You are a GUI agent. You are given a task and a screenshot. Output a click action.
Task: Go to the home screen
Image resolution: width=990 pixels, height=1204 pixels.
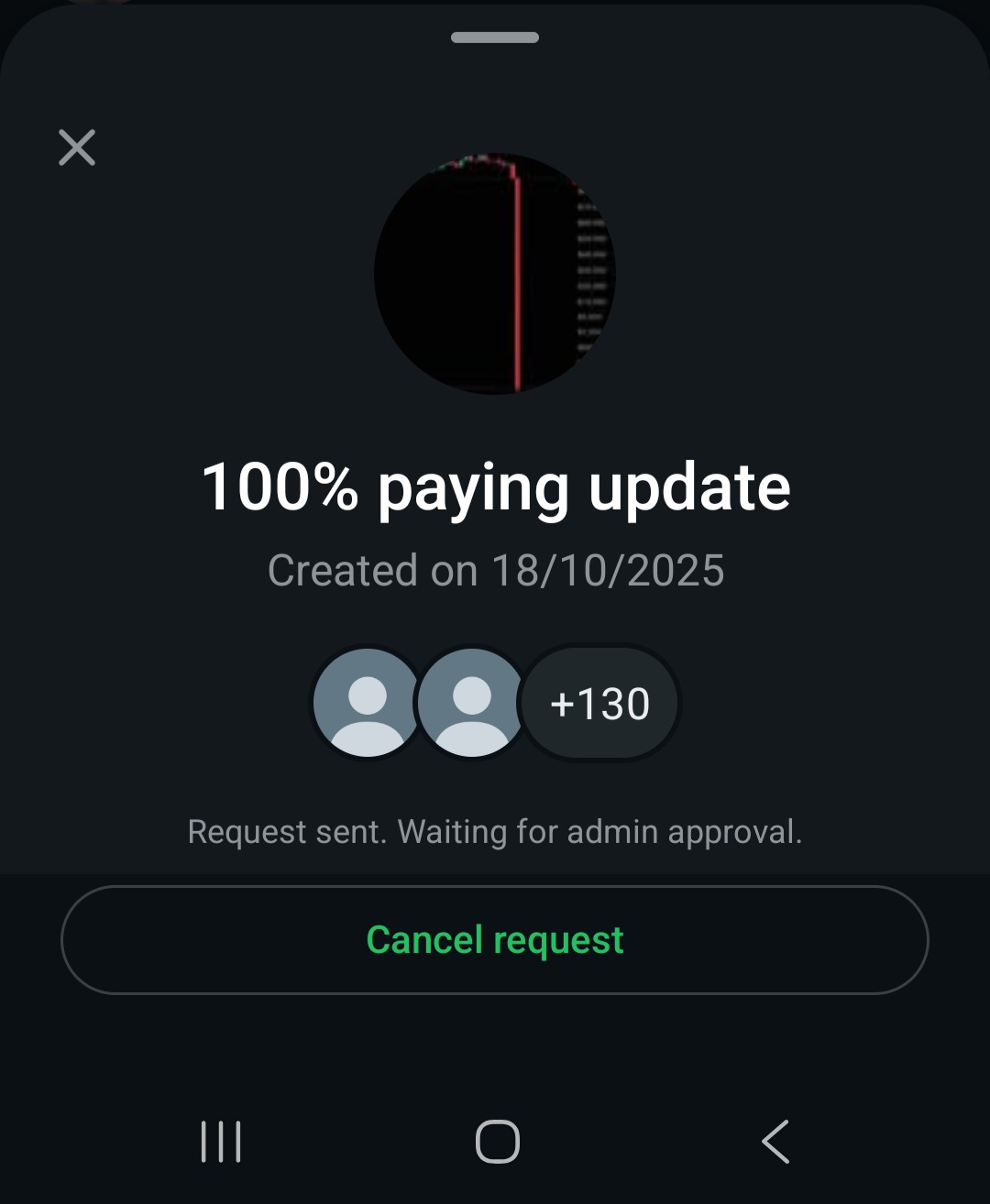point(498,1142)
